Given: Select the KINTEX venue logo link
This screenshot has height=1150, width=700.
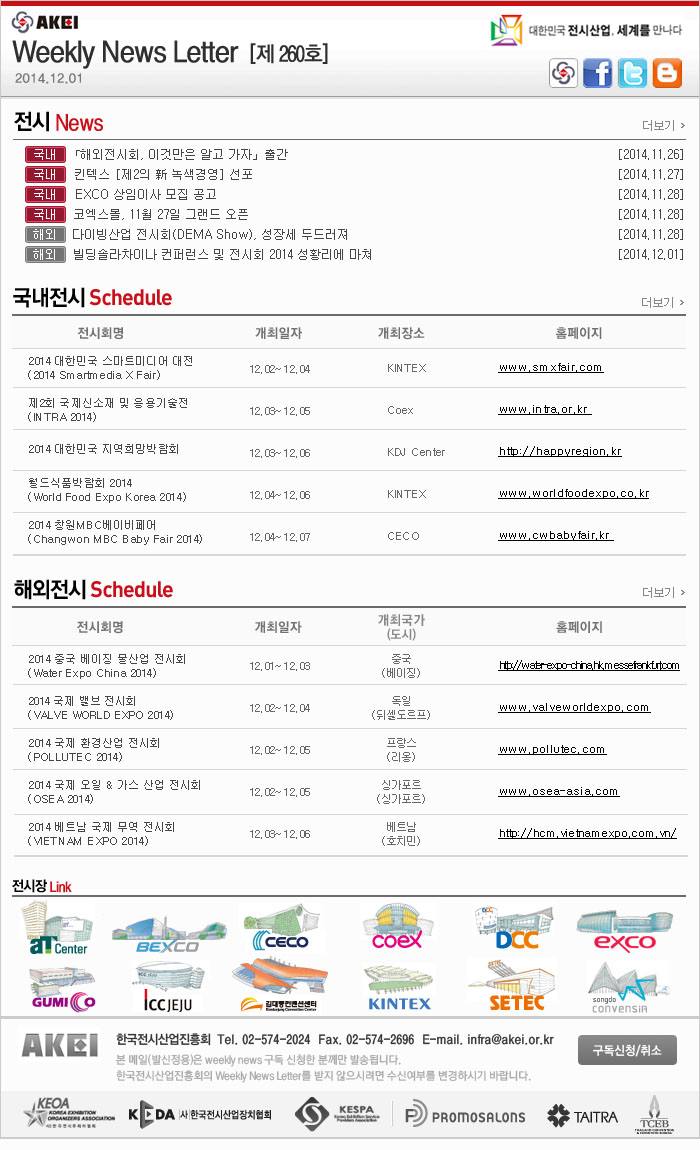Looking at the screenshot, I should tap(398, 988).
